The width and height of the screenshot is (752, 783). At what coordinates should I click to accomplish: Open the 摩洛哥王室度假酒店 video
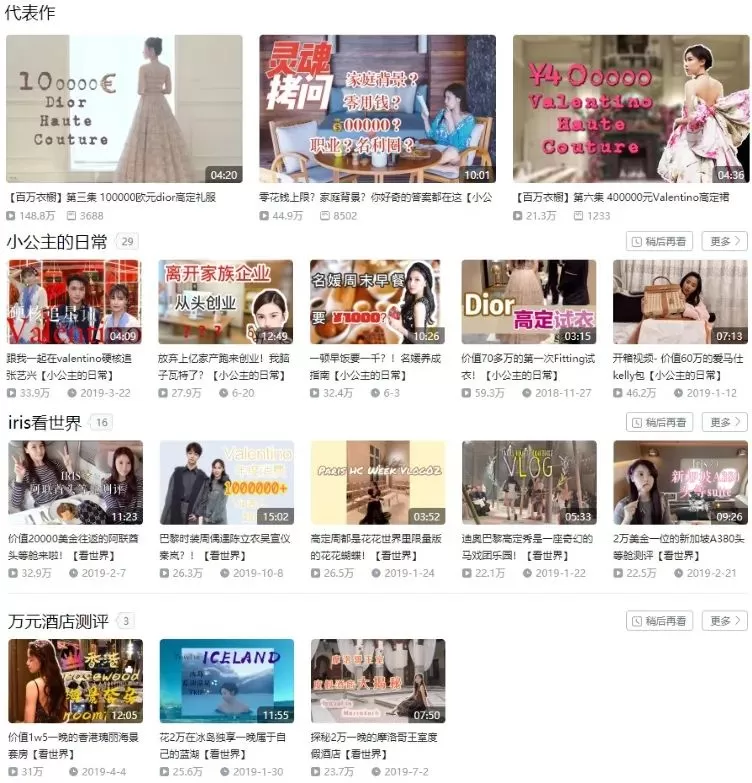(x=378, y=681)
